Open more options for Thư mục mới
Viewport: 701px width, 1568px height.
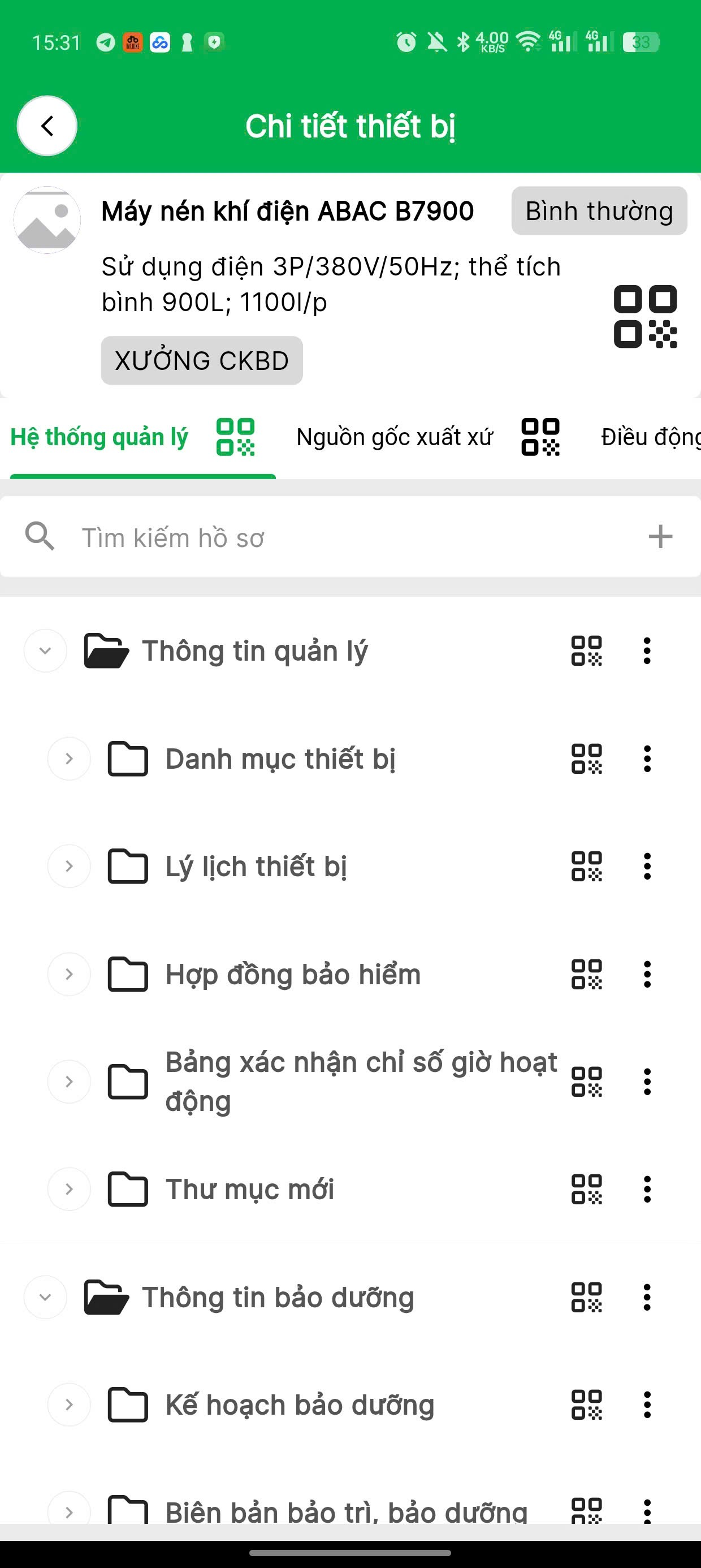coord(647,1189)
